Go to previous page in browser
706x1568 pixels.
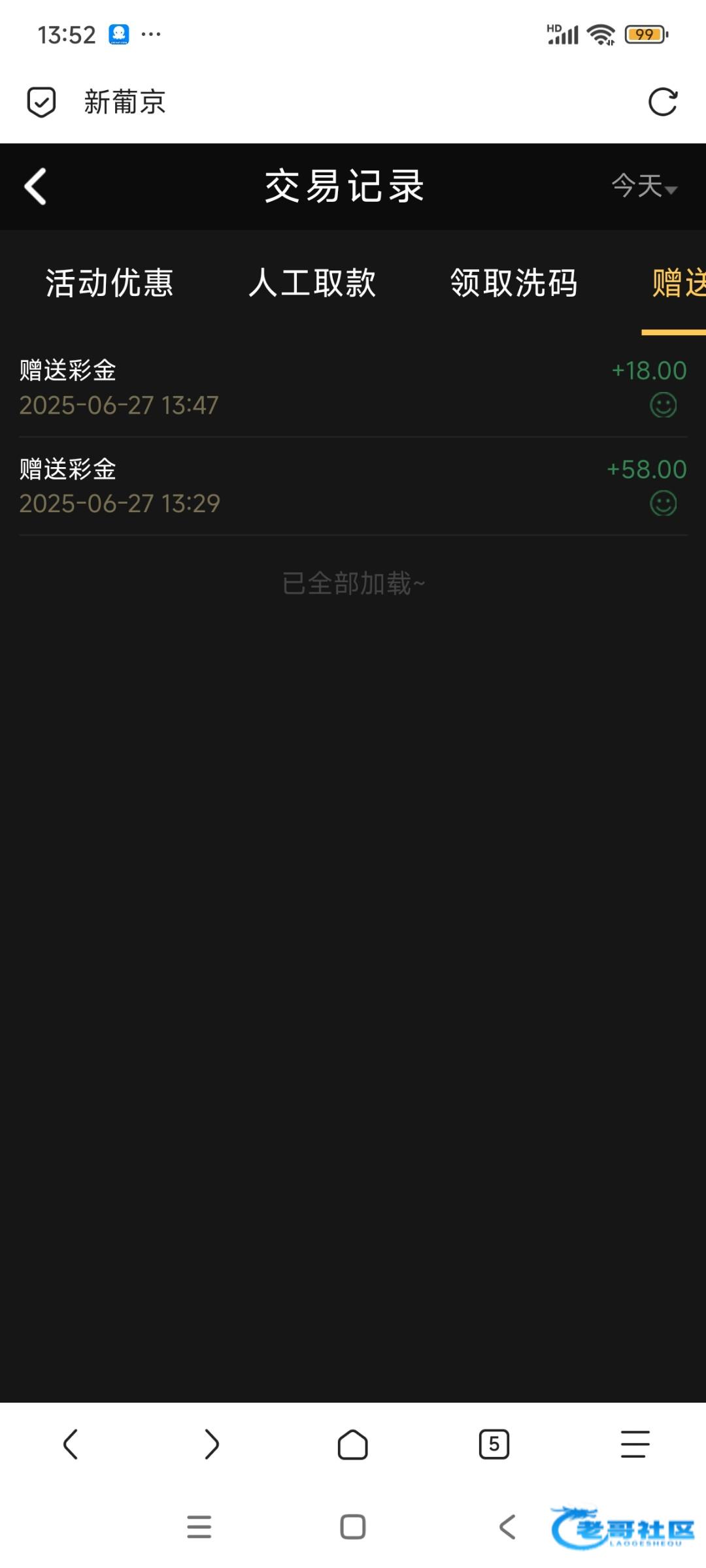coord(71,1444)
